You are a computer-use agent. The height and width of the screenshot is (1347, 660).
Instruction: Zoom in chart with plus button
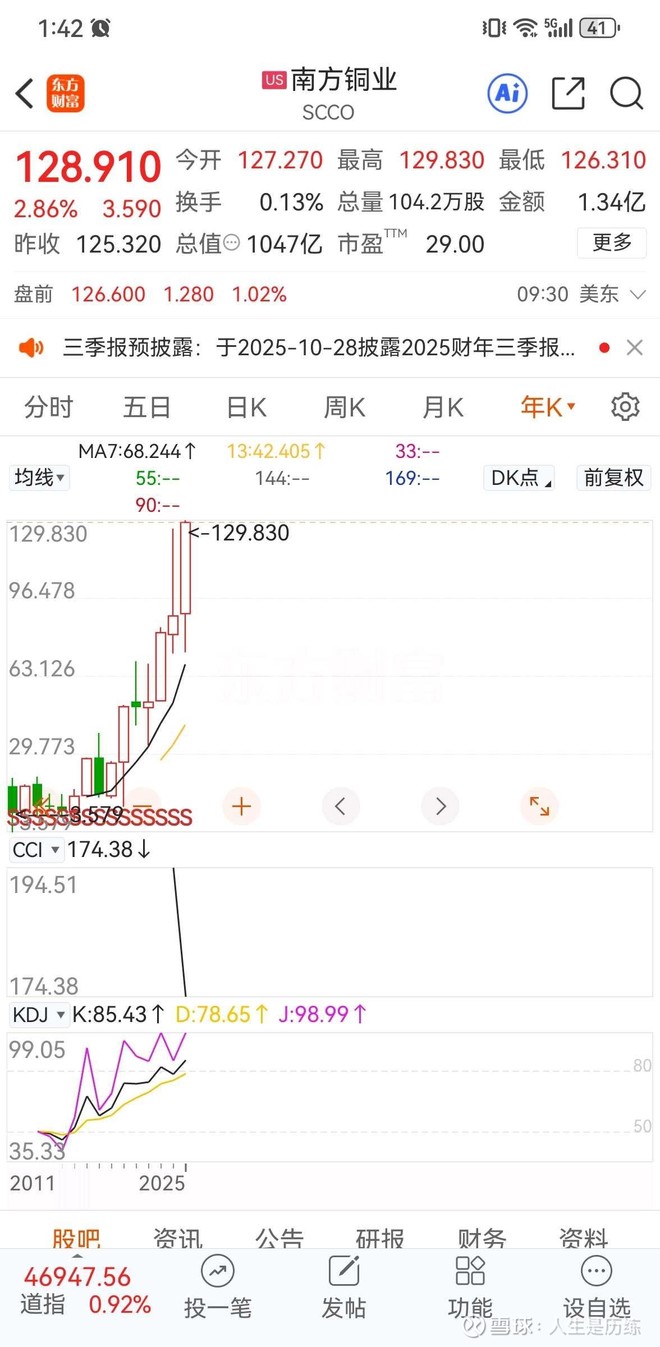click(x=241, y=805)
